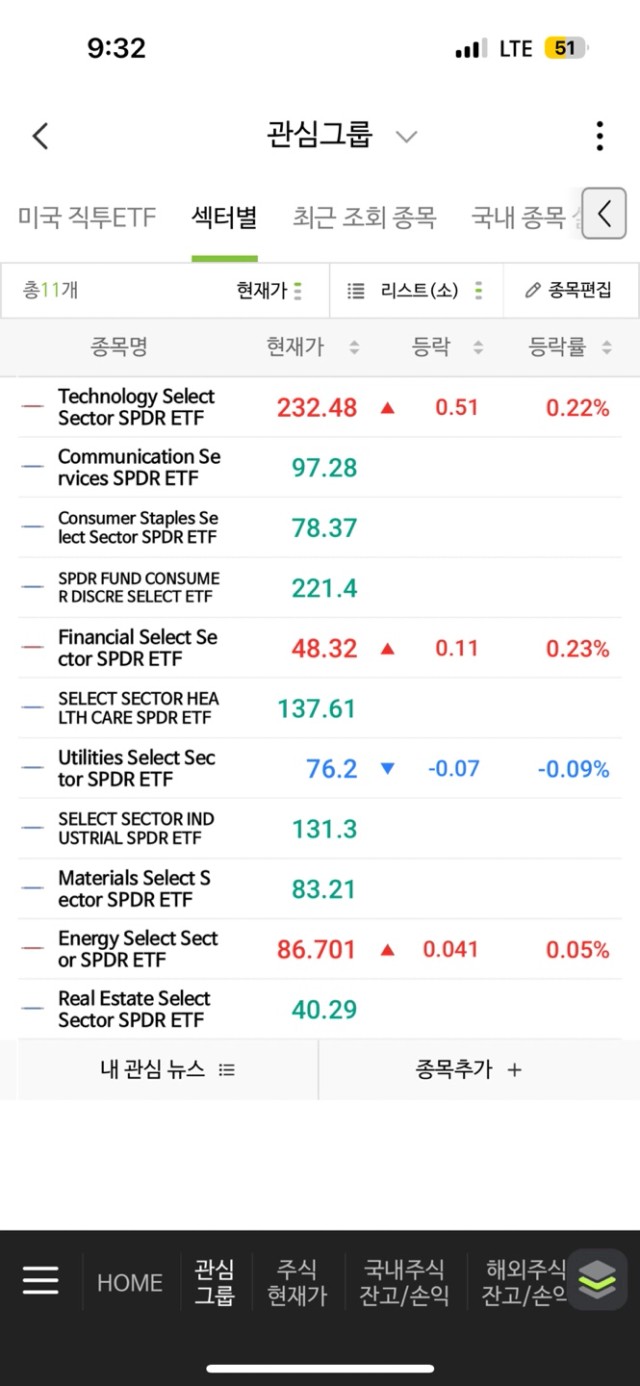
Task: Open the hamburger menu in the bottom bar
Action: (41, 1281)
